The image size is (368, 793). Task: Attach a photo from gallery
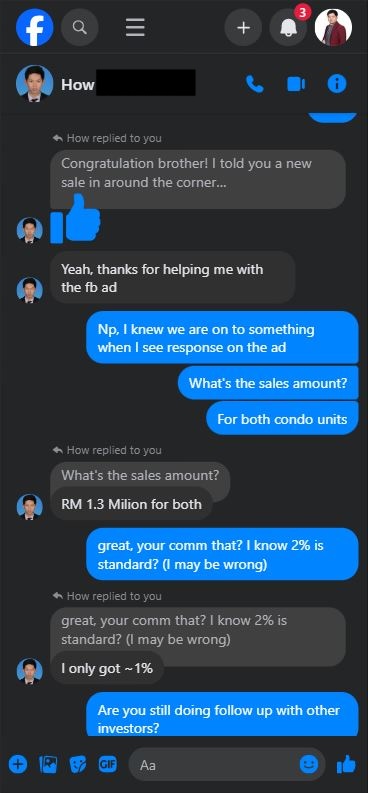[x=49, y=764]
